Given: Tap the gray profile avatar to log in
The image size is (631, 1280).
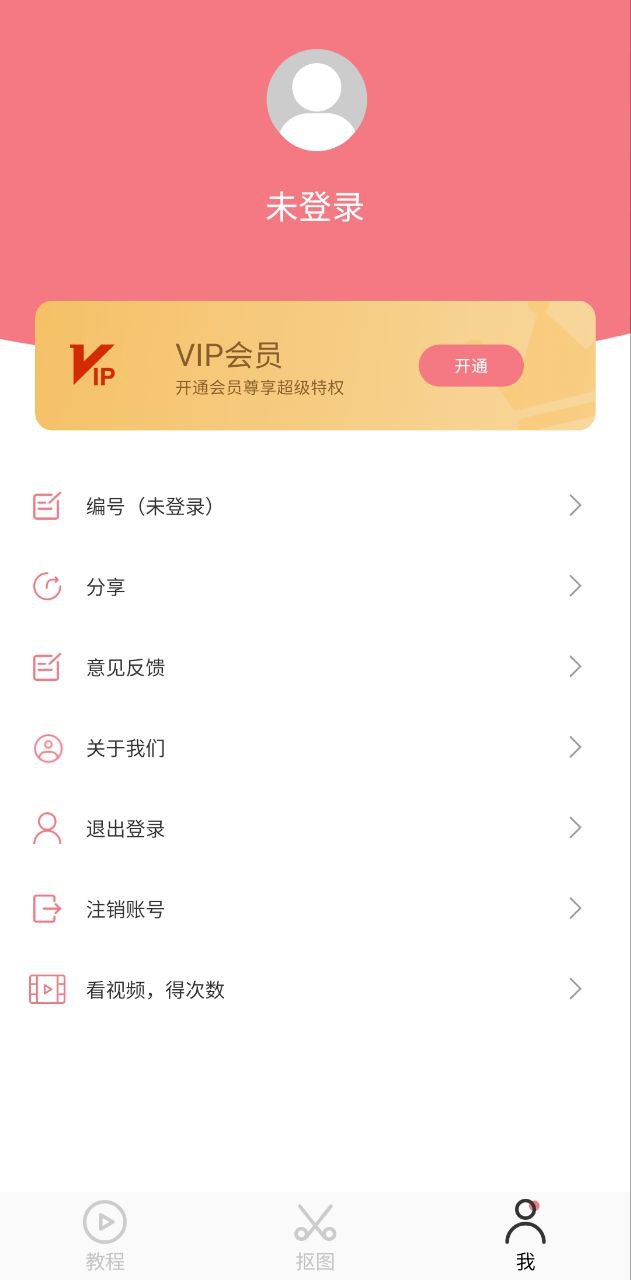Looking at the screenshot, I should pyautogui.click(x=316, y=100).
